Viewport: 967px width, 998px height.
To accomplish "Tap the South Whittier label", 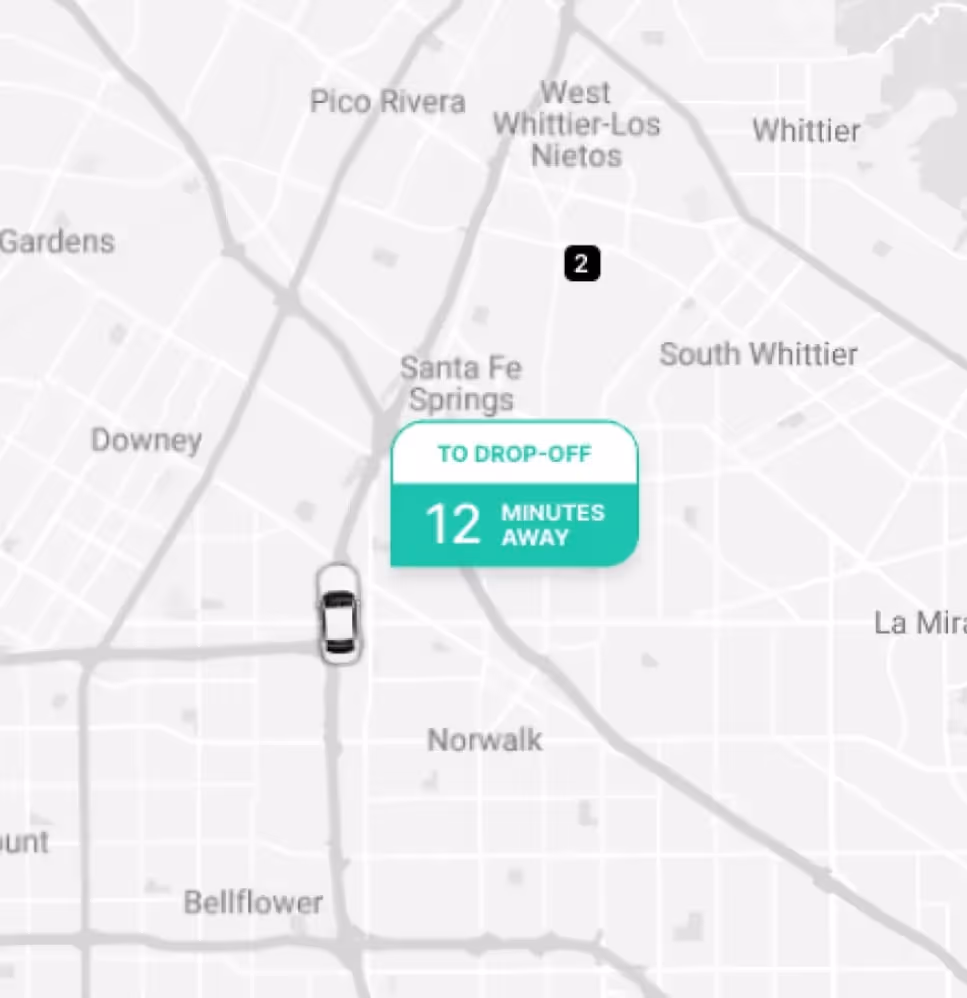I will coord(759,354).
